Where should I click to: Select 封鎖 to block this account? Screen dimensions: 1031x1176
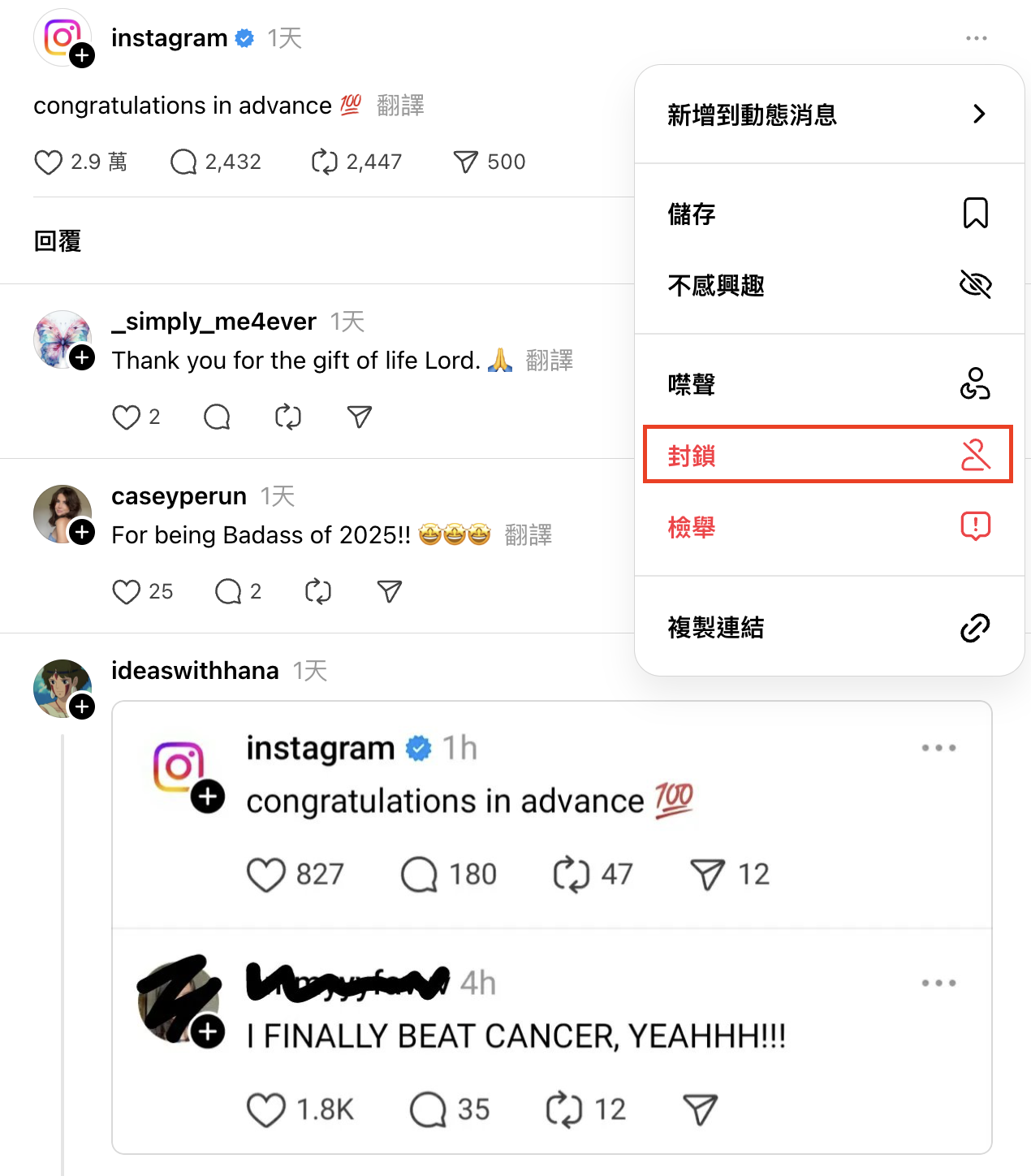pos(826,455)
